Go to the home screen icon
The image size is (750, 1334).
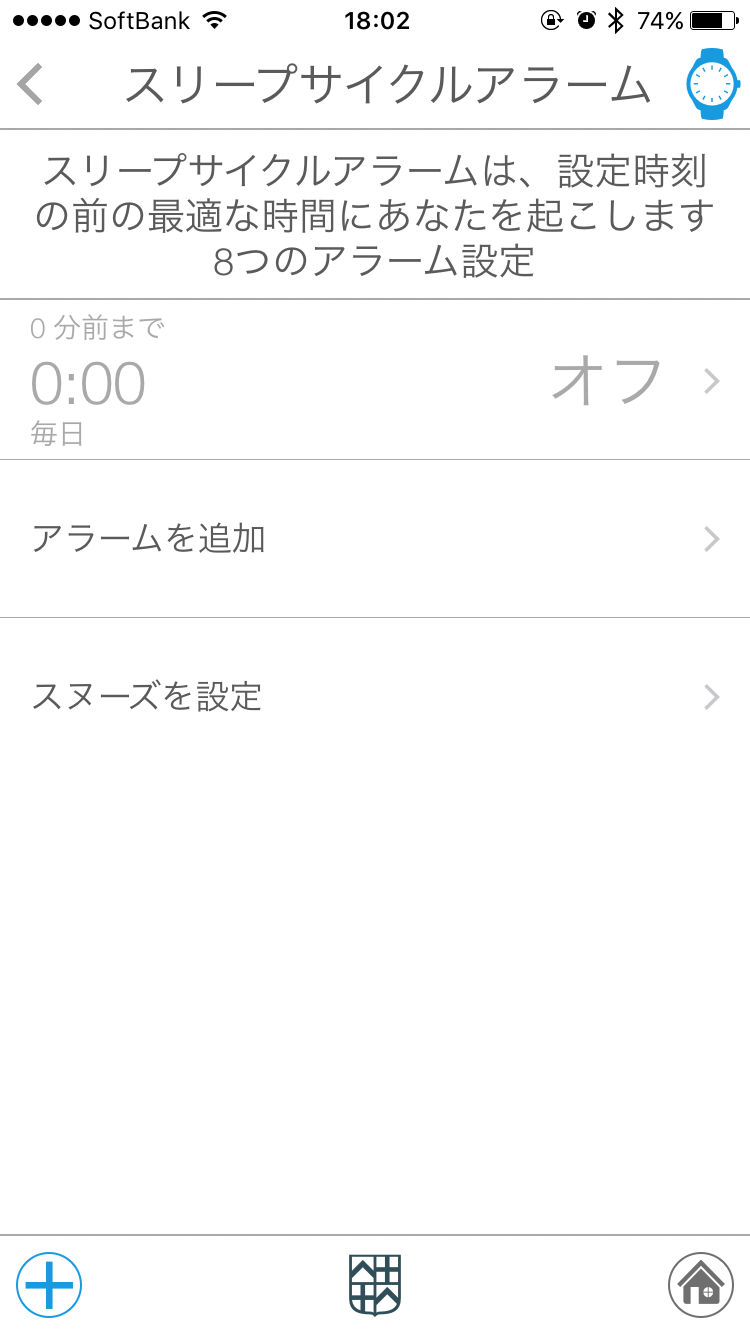(x=701, y=1285)
